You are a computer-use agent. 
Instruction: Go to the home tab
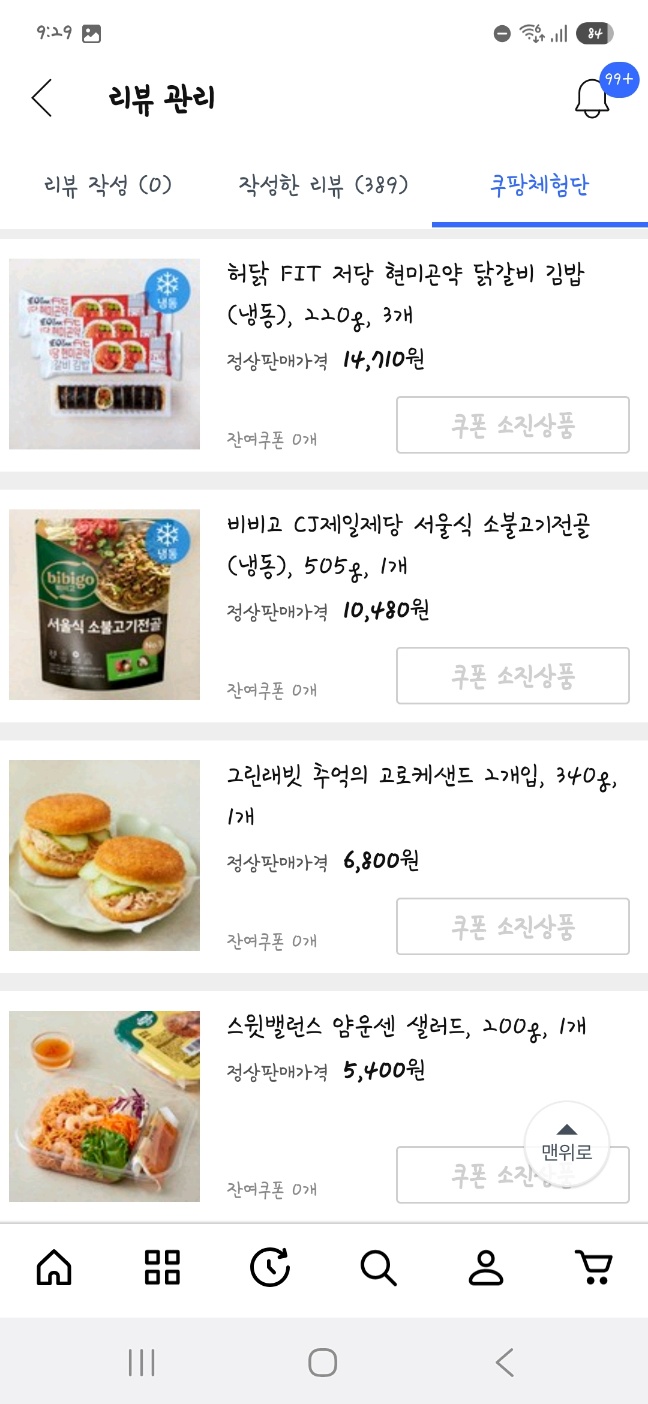(x=54, y=1268)
